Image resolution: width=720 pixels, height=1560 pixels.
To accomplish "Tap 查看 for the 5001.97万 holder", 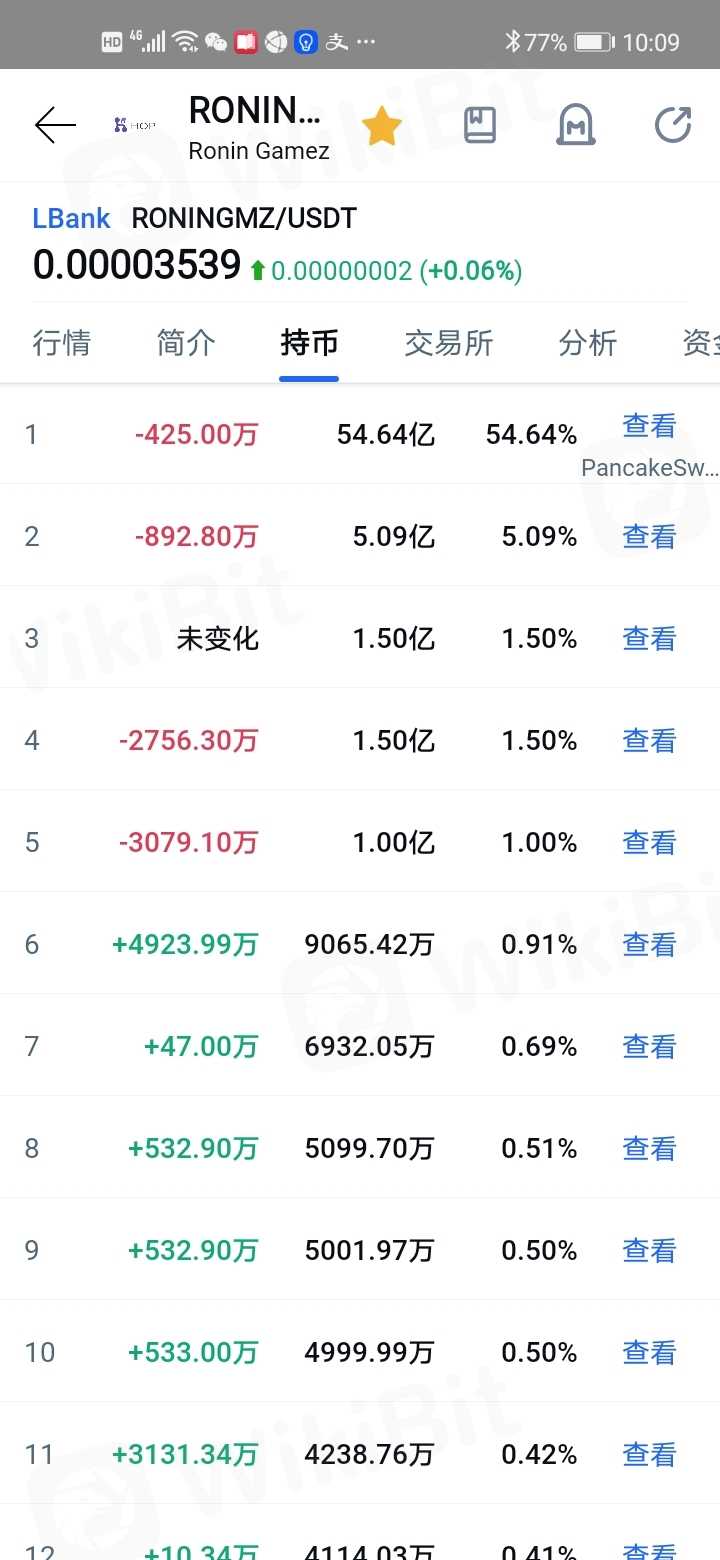I will [x=650, y=1251].
